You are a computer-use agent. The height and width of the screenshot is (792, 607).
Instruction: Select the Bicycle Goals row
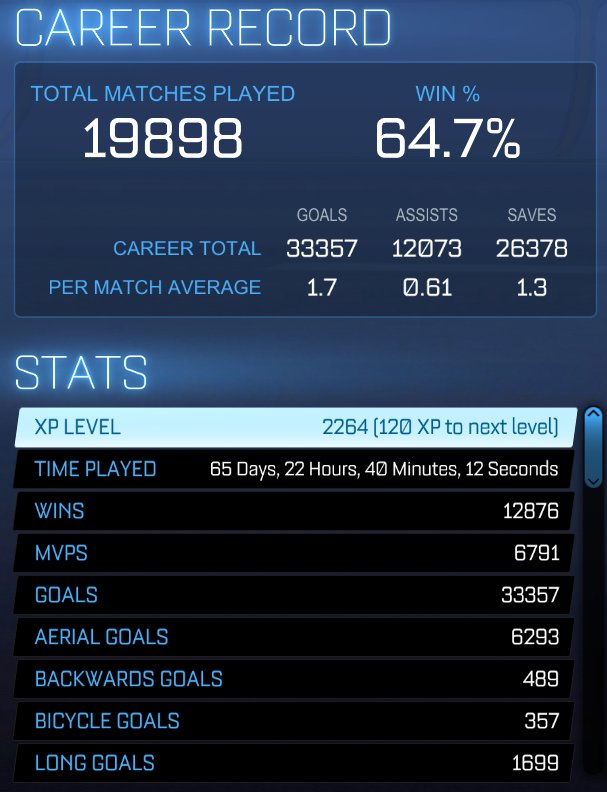(x=294, y=721)
